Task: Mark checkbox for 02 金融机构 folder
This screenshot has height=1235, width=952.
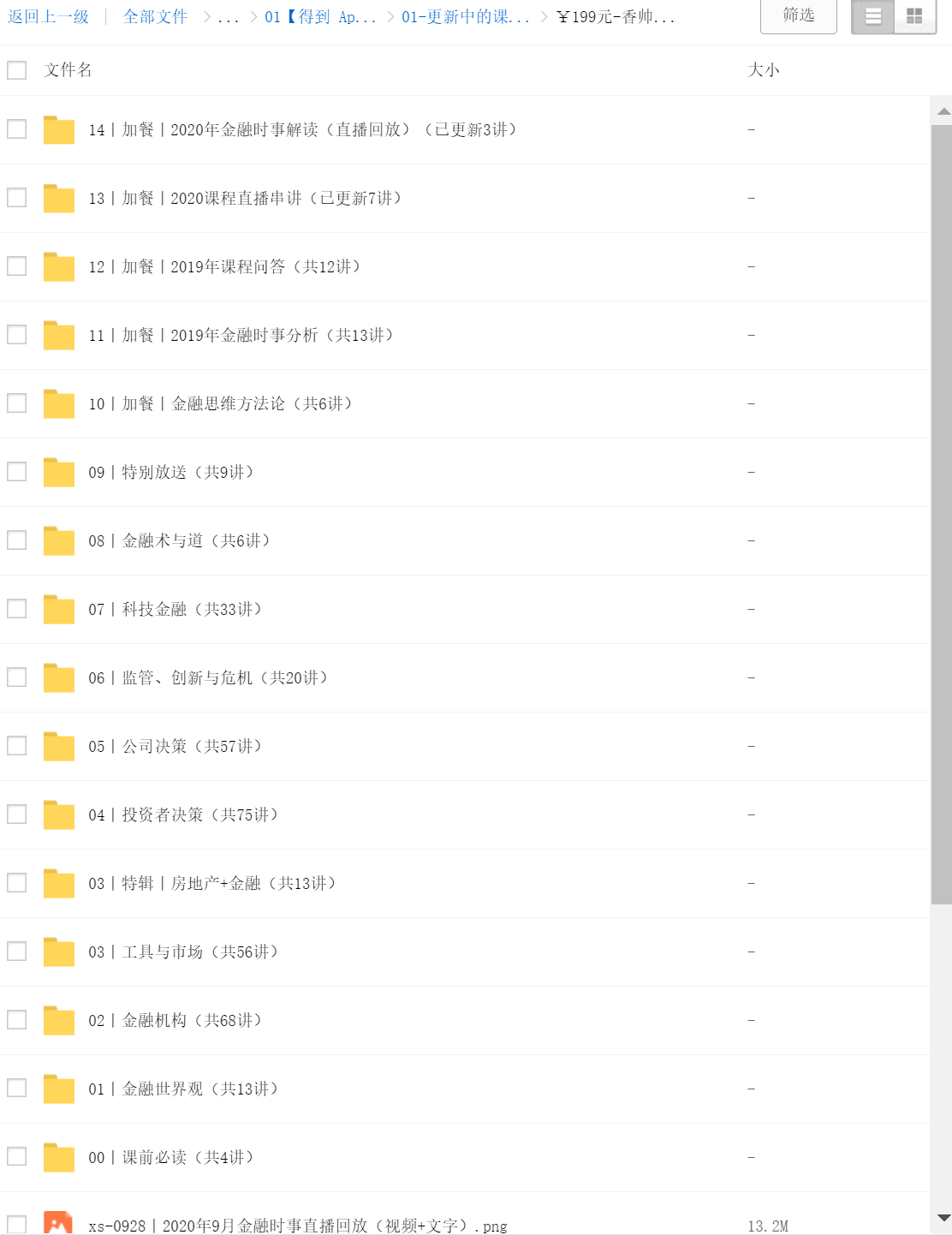Action: 17,1020
